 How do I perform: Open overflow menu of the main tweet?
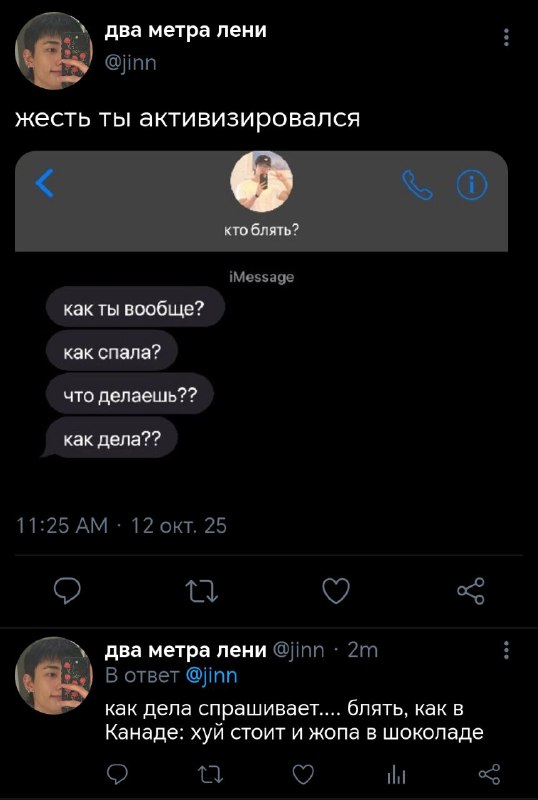pyautogui.click(x=506, y=38)
